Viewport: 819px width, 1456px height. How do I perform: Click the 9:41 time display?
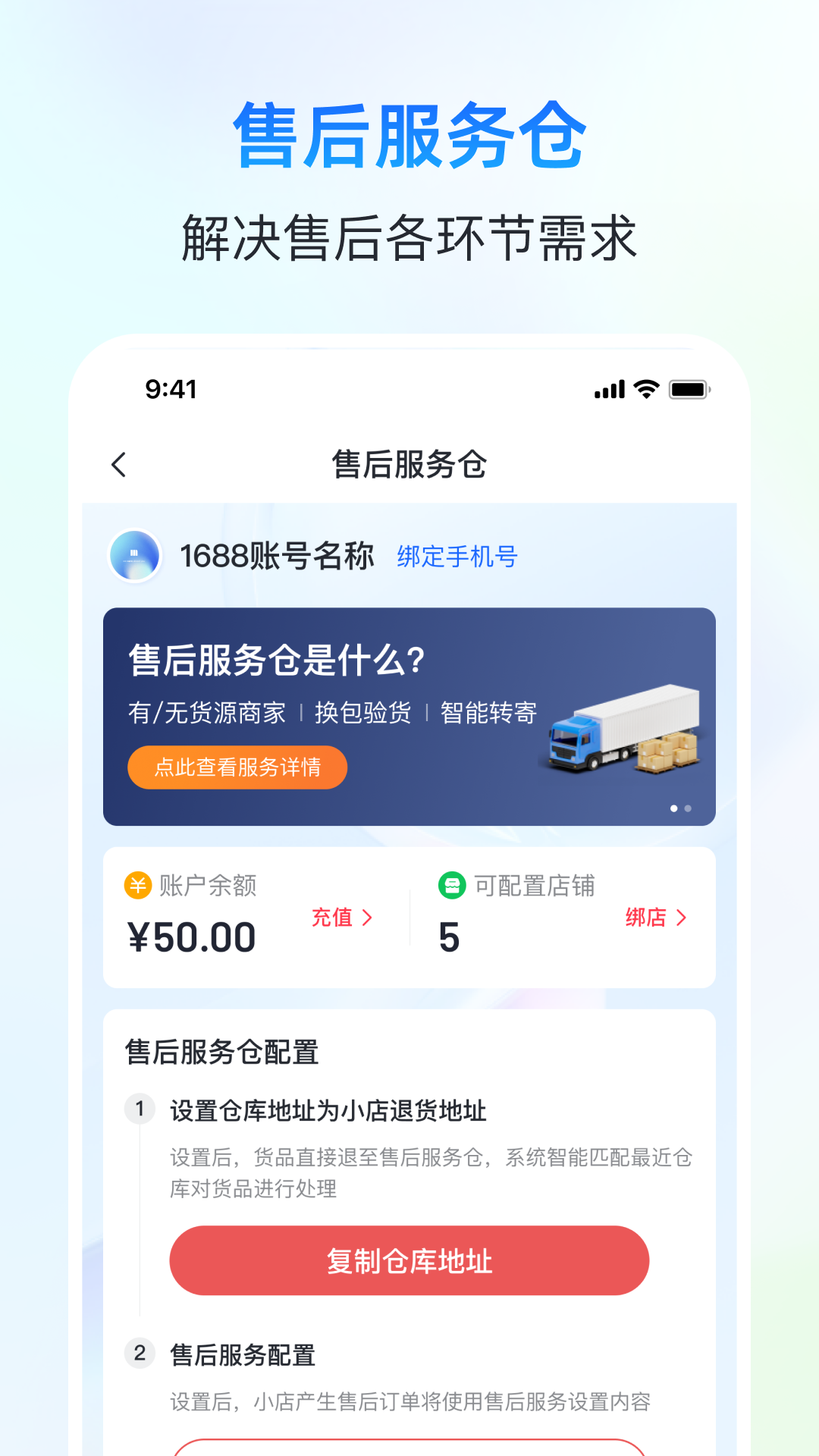(171, 389)
